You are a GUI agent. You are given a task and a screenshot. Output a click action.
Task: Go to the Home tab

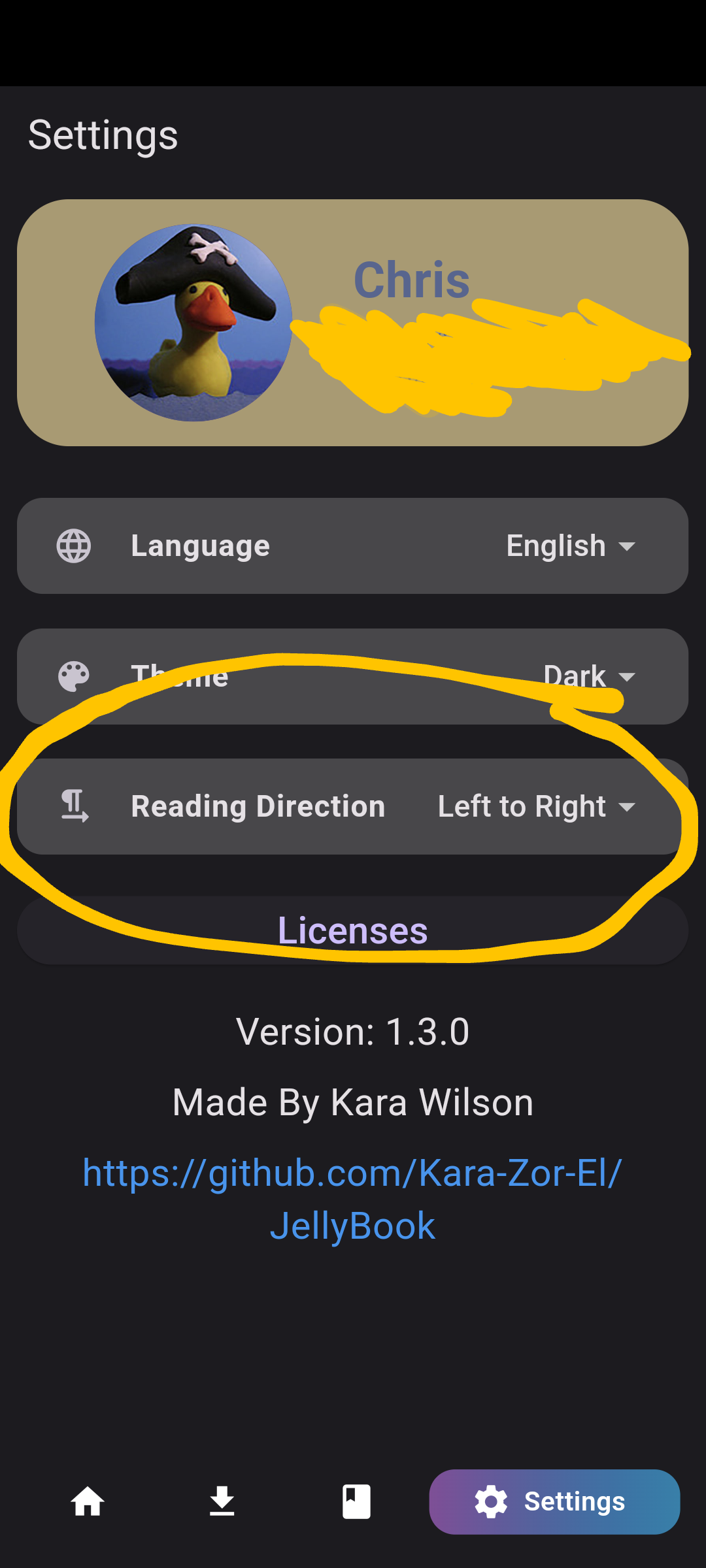pos(88,1501)
